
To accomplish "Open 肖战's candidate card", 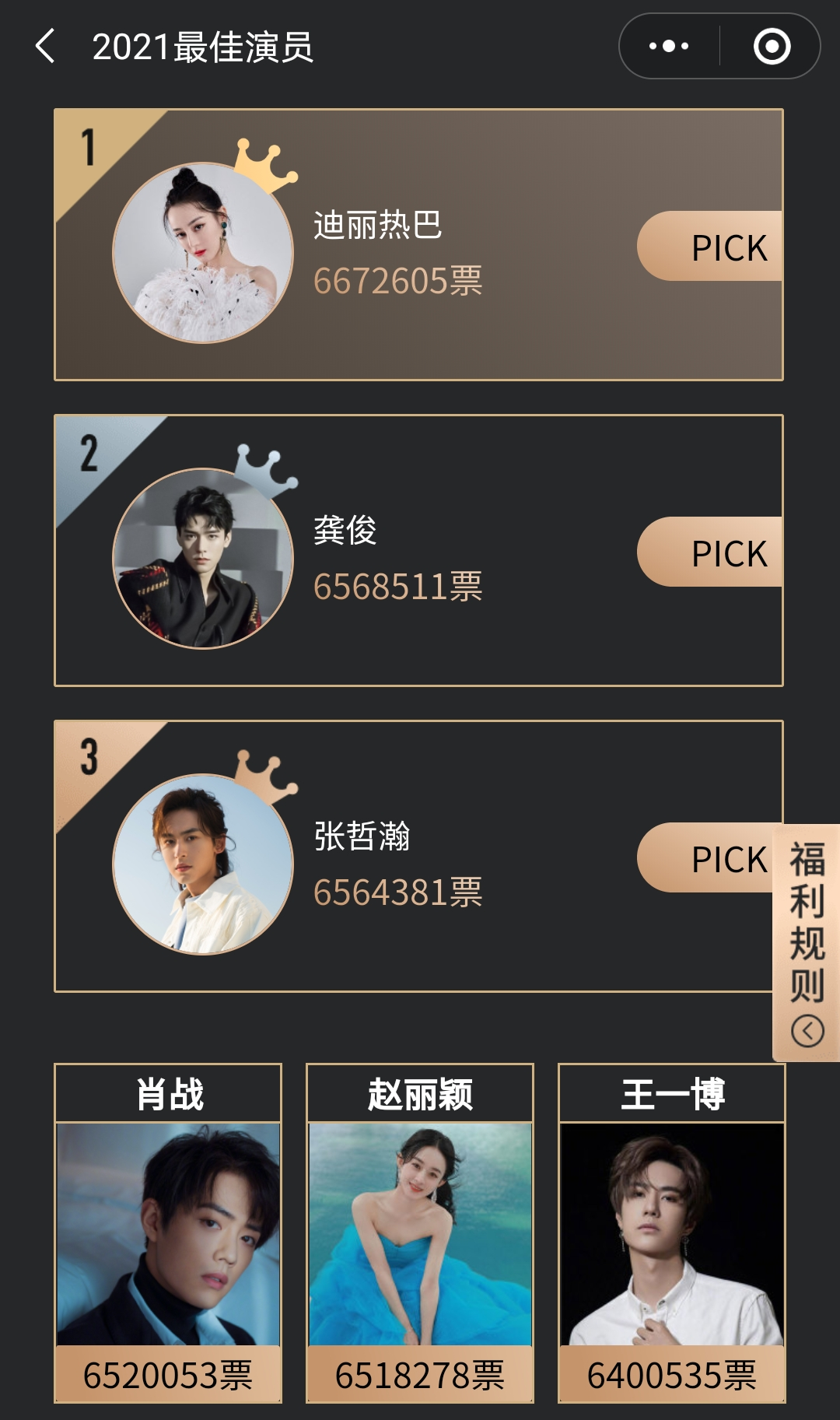I will click(168, 1233).
